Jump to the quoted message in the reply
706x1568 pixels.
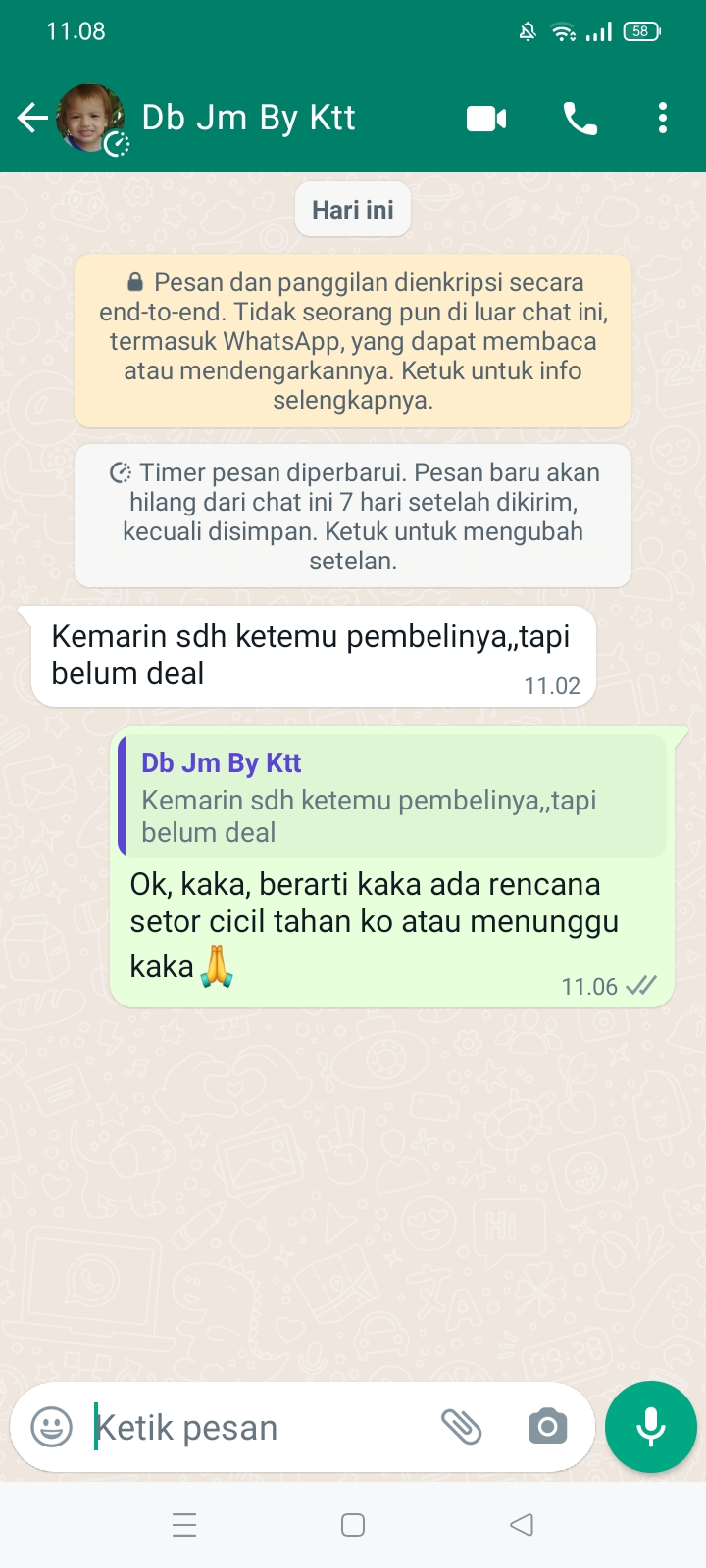click(392, 796)
